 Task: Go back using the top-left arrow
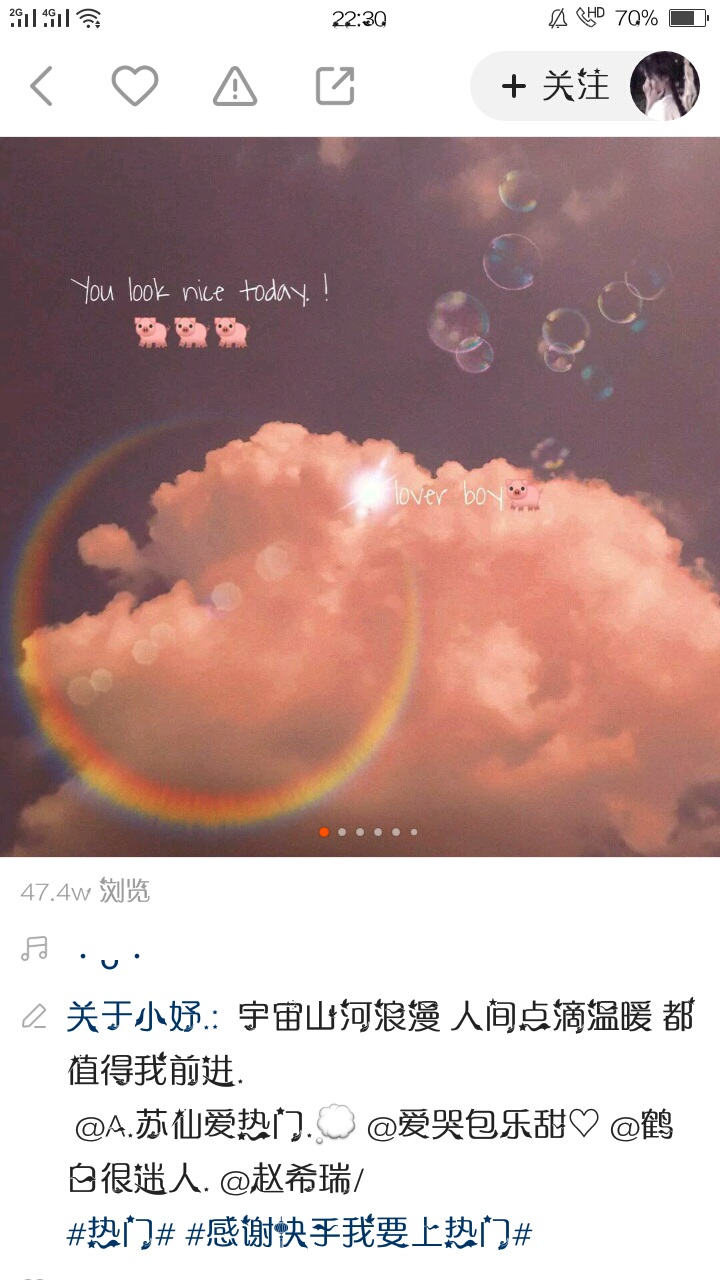(x=41, y=87)
